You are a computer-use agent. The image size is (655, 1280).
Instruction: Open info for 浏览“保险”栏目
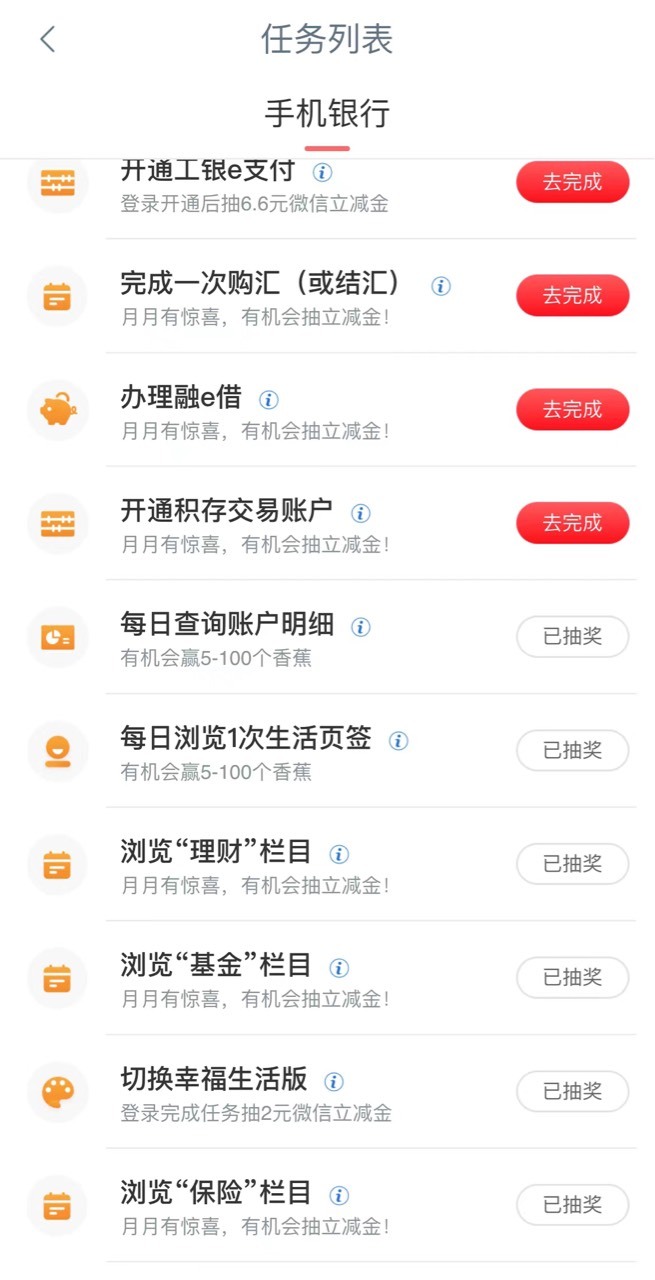point(339,1195)
